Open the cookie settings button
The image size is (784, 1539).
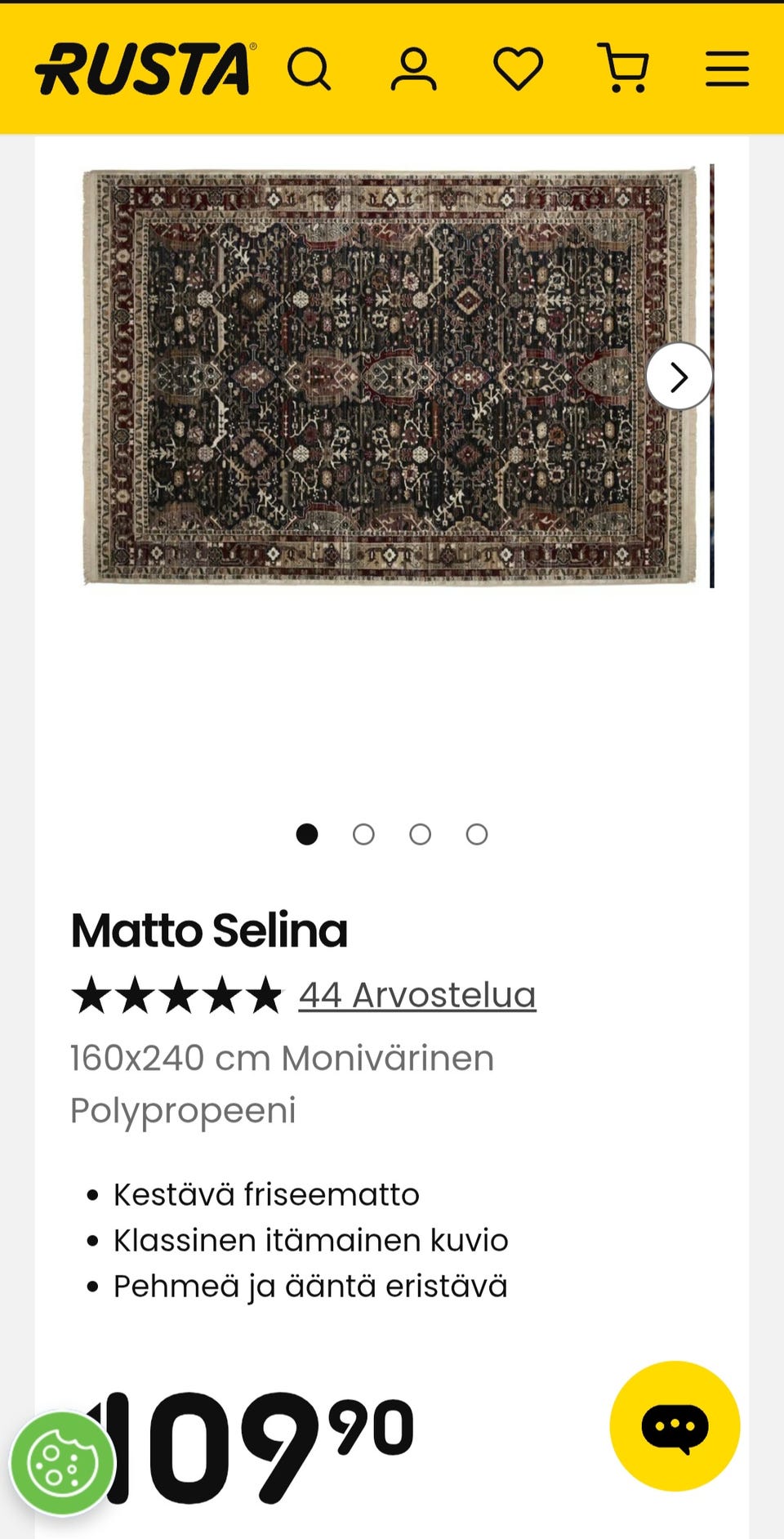coord(62,1463)
